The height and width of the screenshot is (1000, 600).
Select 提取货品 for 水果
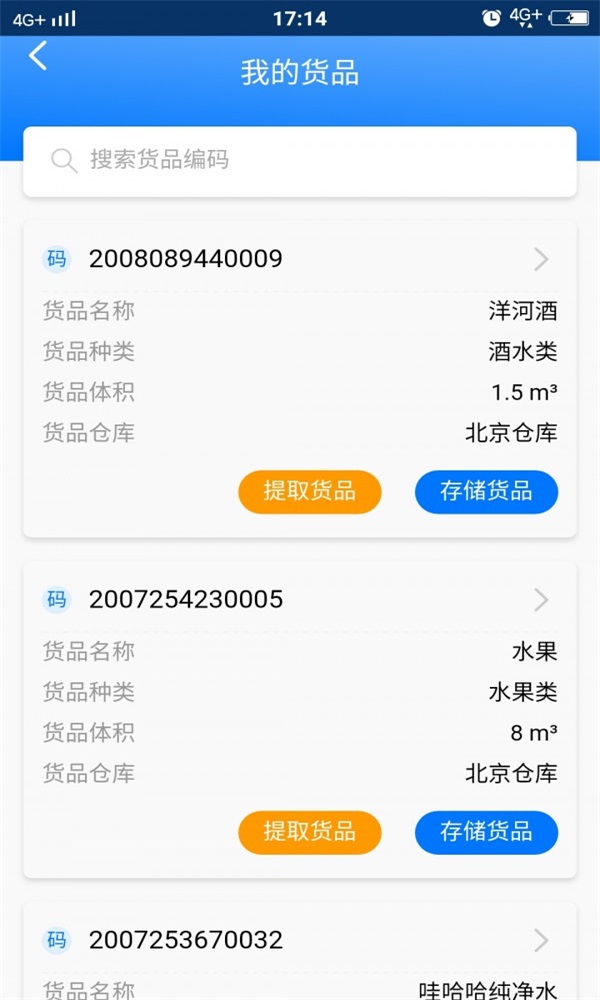click(x=309, y=832)
